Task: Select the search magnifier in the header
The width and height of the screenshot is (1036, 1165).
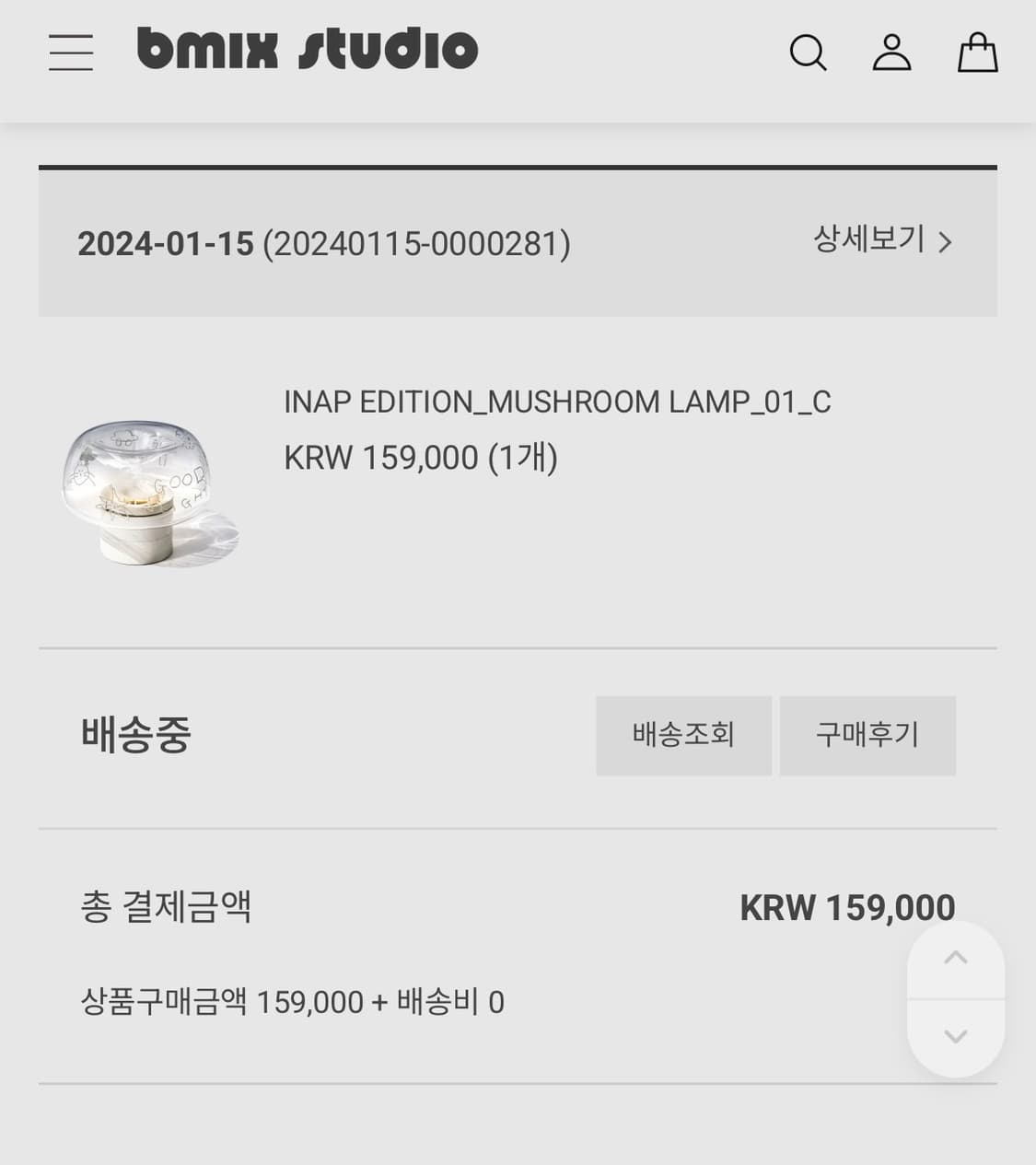Action: 808,52
